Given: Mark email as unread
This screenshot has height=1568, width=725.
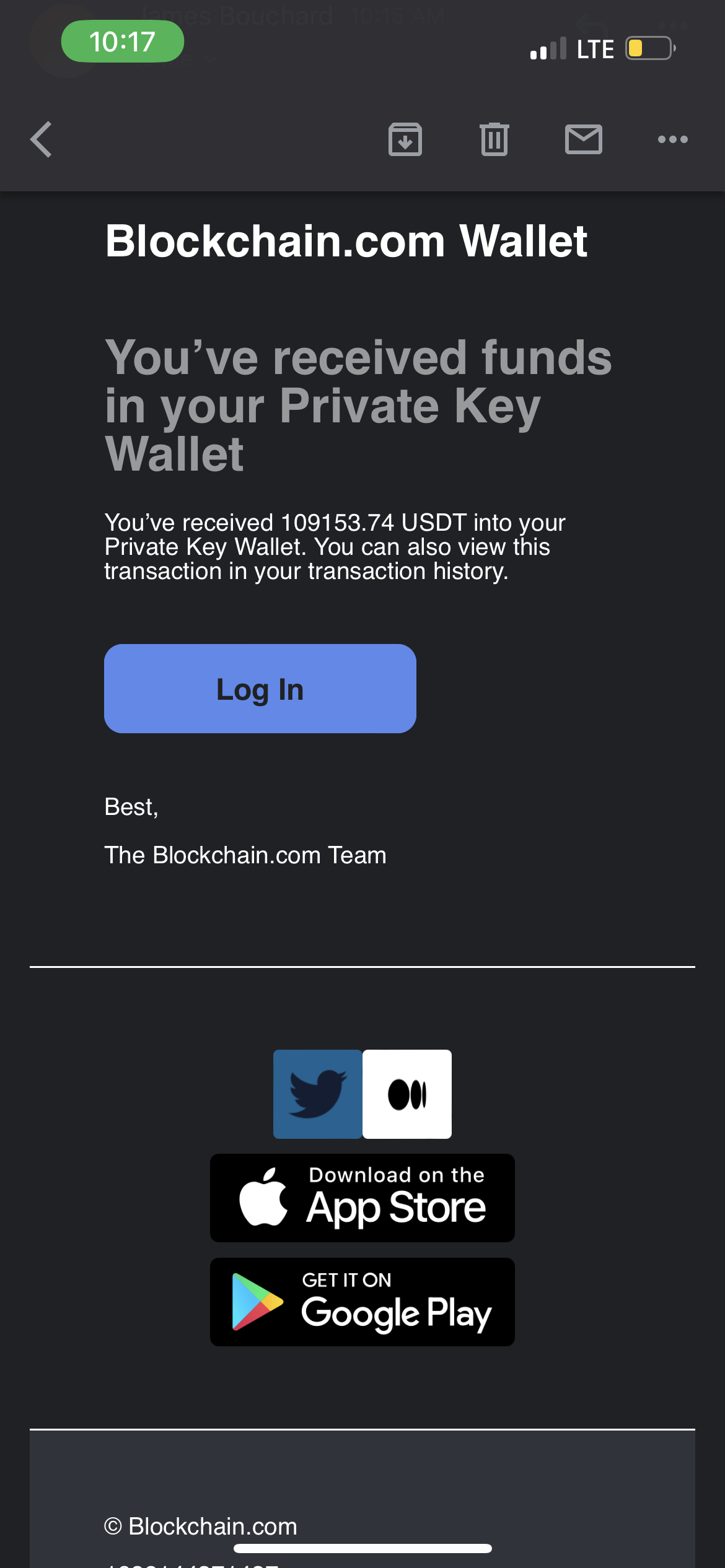Looking at the screenshot, I should pos(583,139).
